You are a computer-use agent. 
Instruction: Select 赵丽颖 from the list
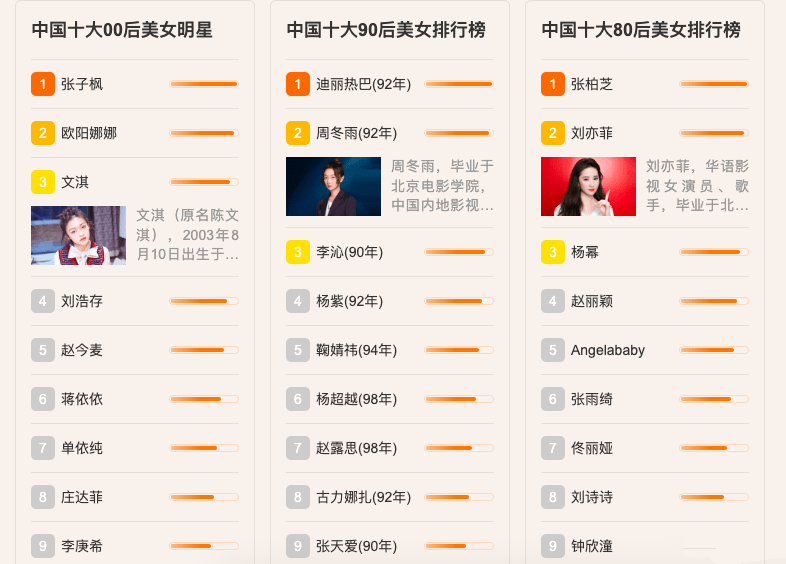[592, 301]
